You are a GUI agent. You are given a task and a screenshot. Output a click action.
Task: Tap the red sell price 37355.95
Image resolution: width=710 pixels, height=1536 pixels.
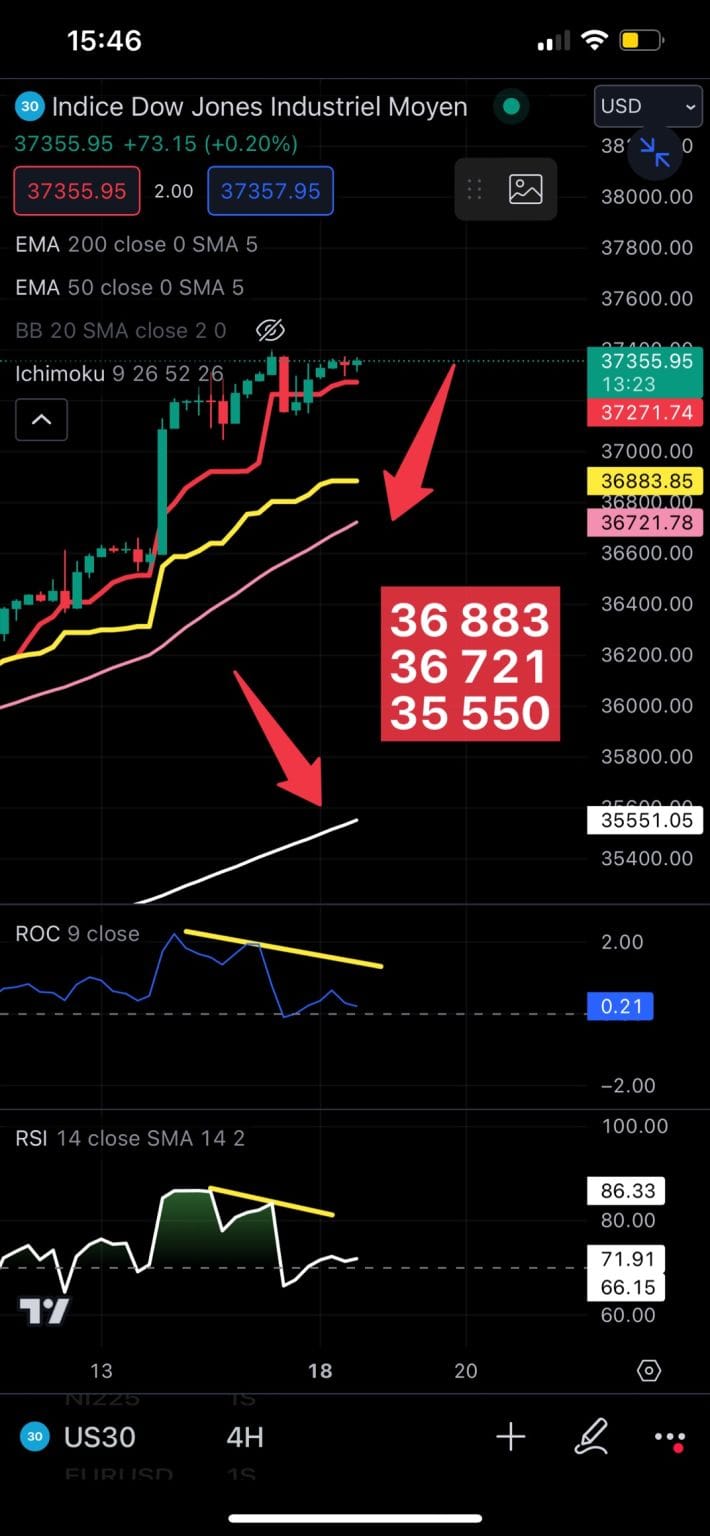coord(77,191)
